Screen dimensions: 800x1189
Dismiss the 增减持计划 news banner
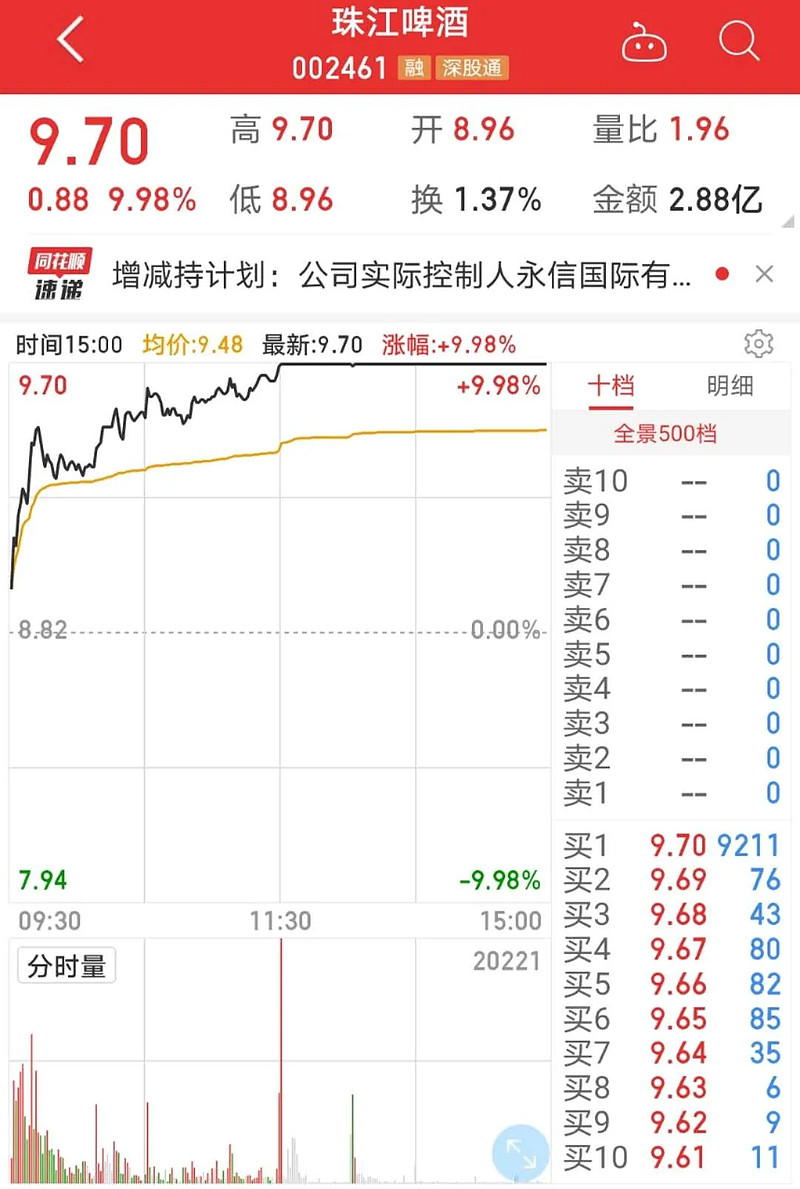pos(765,273)
